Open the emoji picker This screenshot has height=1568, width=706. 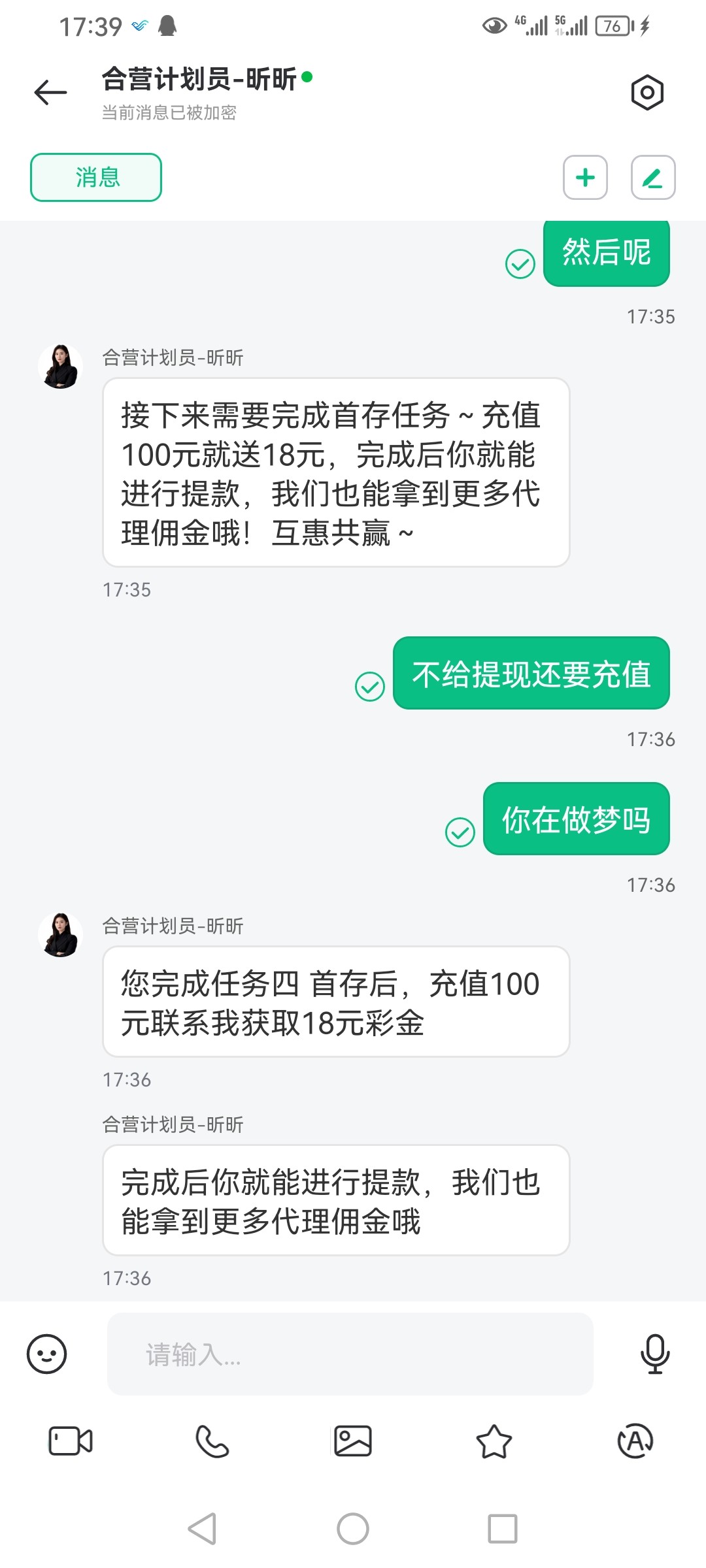[x=46, y=1353]
